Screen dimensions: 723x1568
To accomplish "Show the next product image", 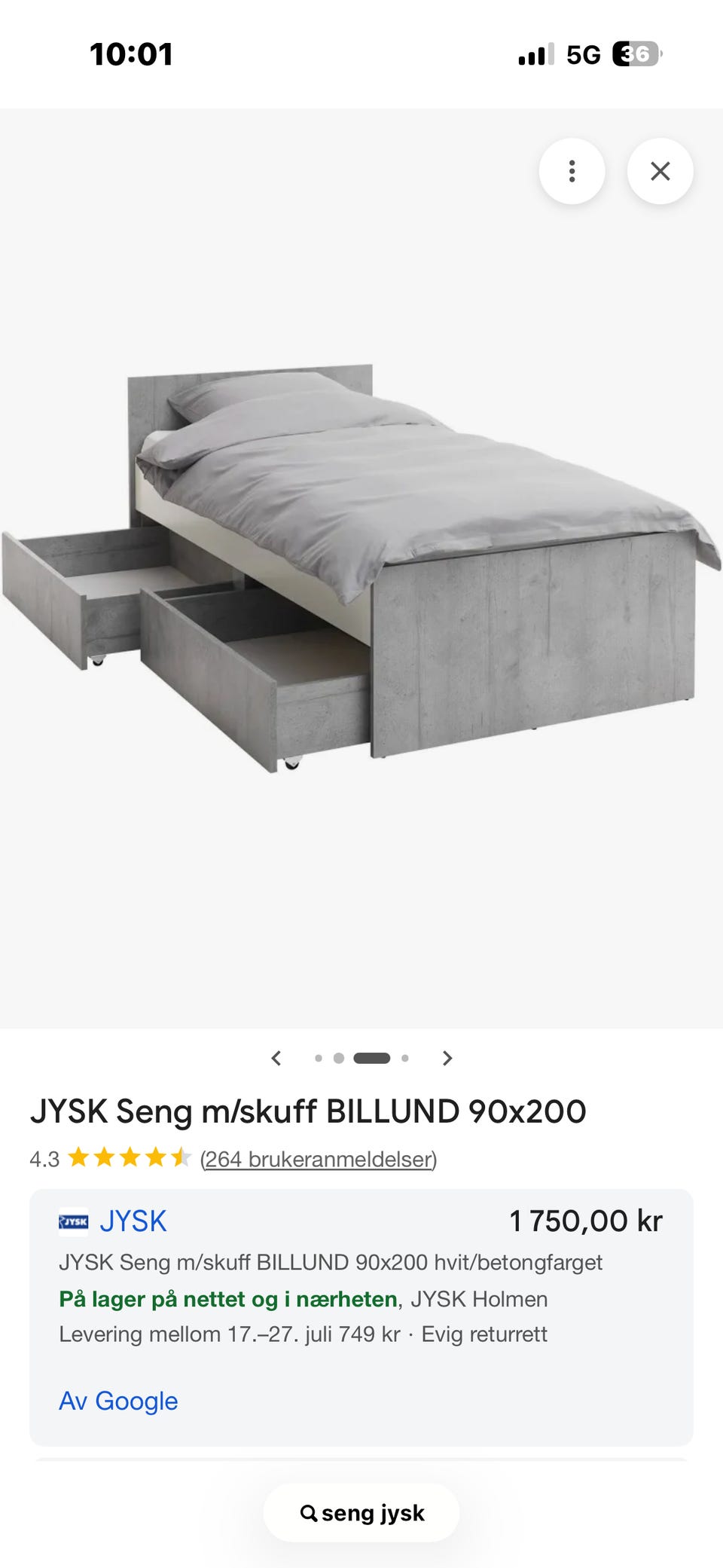I will pos(447,1058).
